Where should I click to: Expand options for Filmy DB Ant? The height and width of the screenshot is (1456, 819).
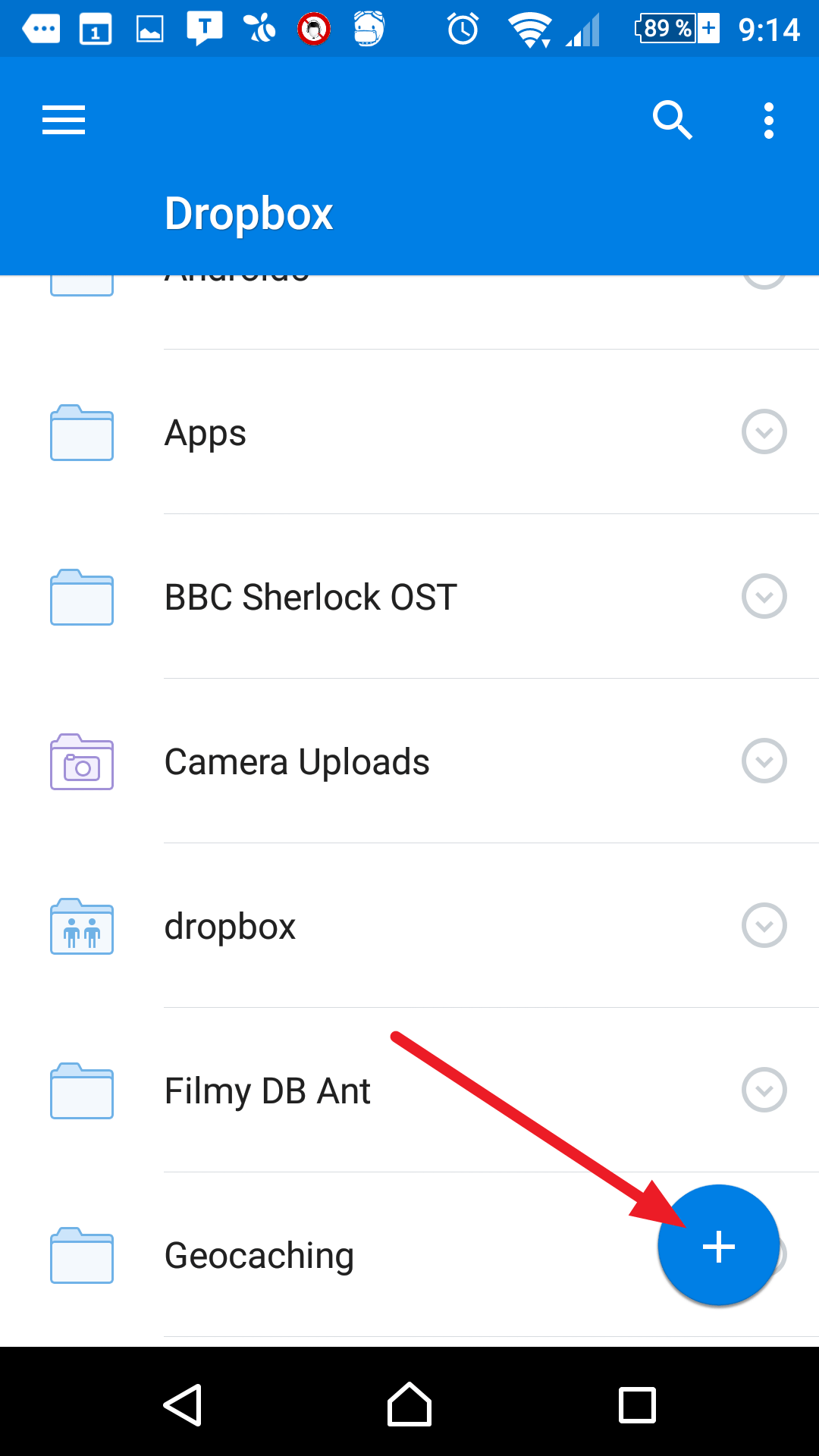[764, 1090]
